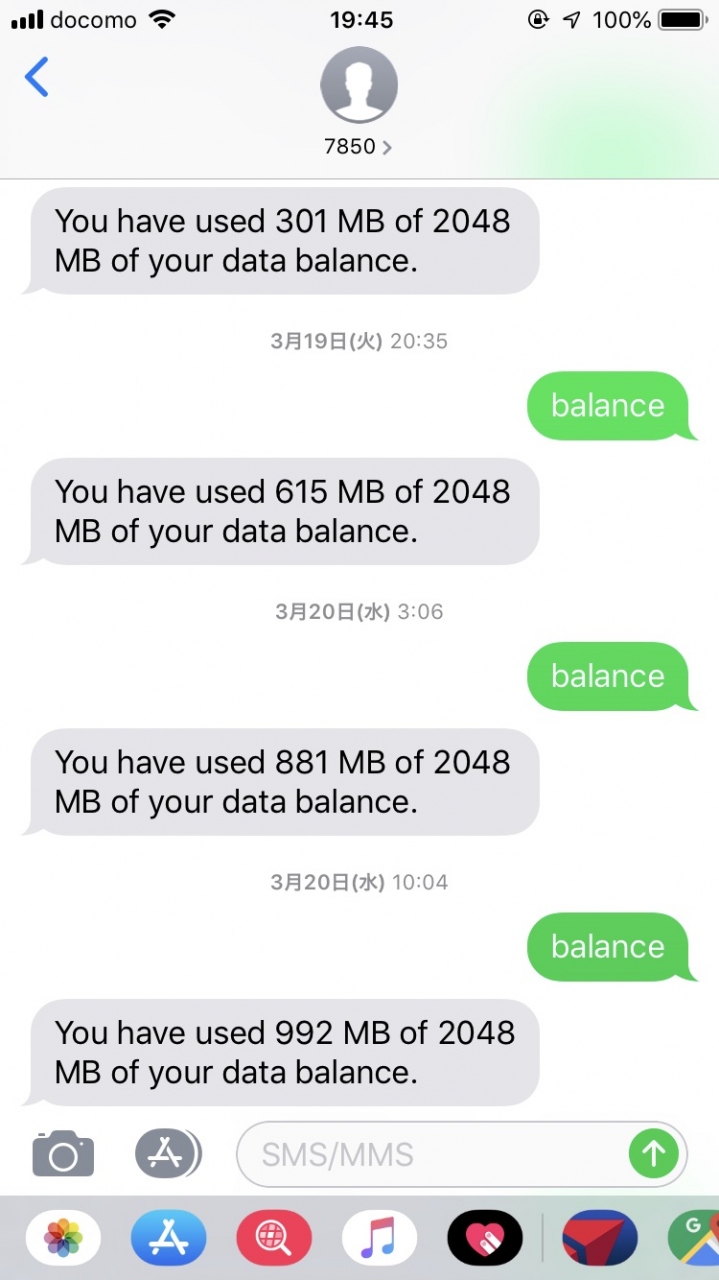
Task: Open the Delta app in the drawer
Action: click(x=600, y=1238)
